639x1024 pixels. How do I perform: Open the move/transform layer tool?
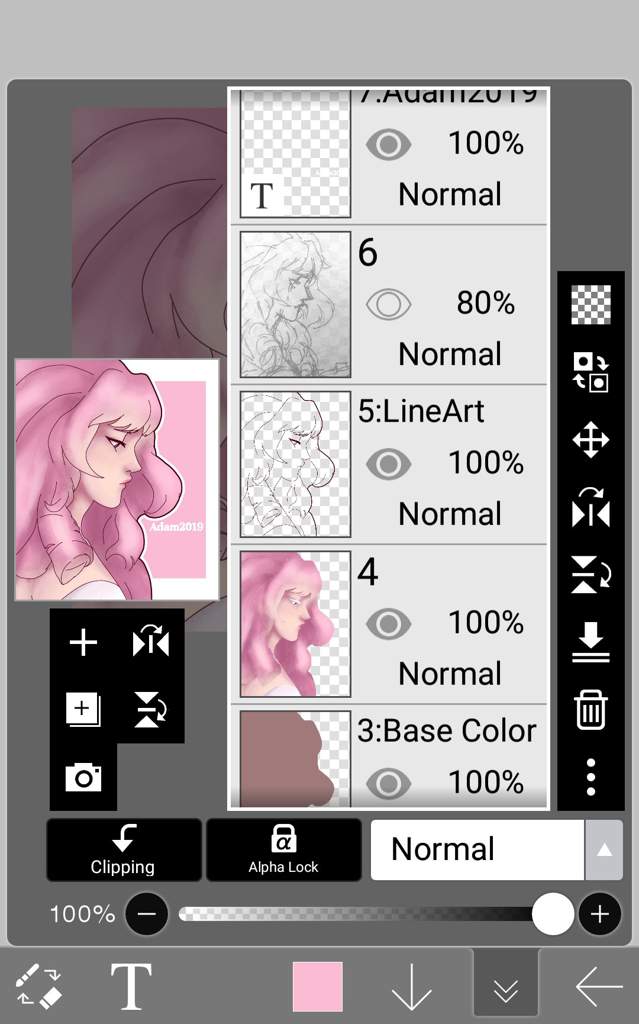(590, 440)
